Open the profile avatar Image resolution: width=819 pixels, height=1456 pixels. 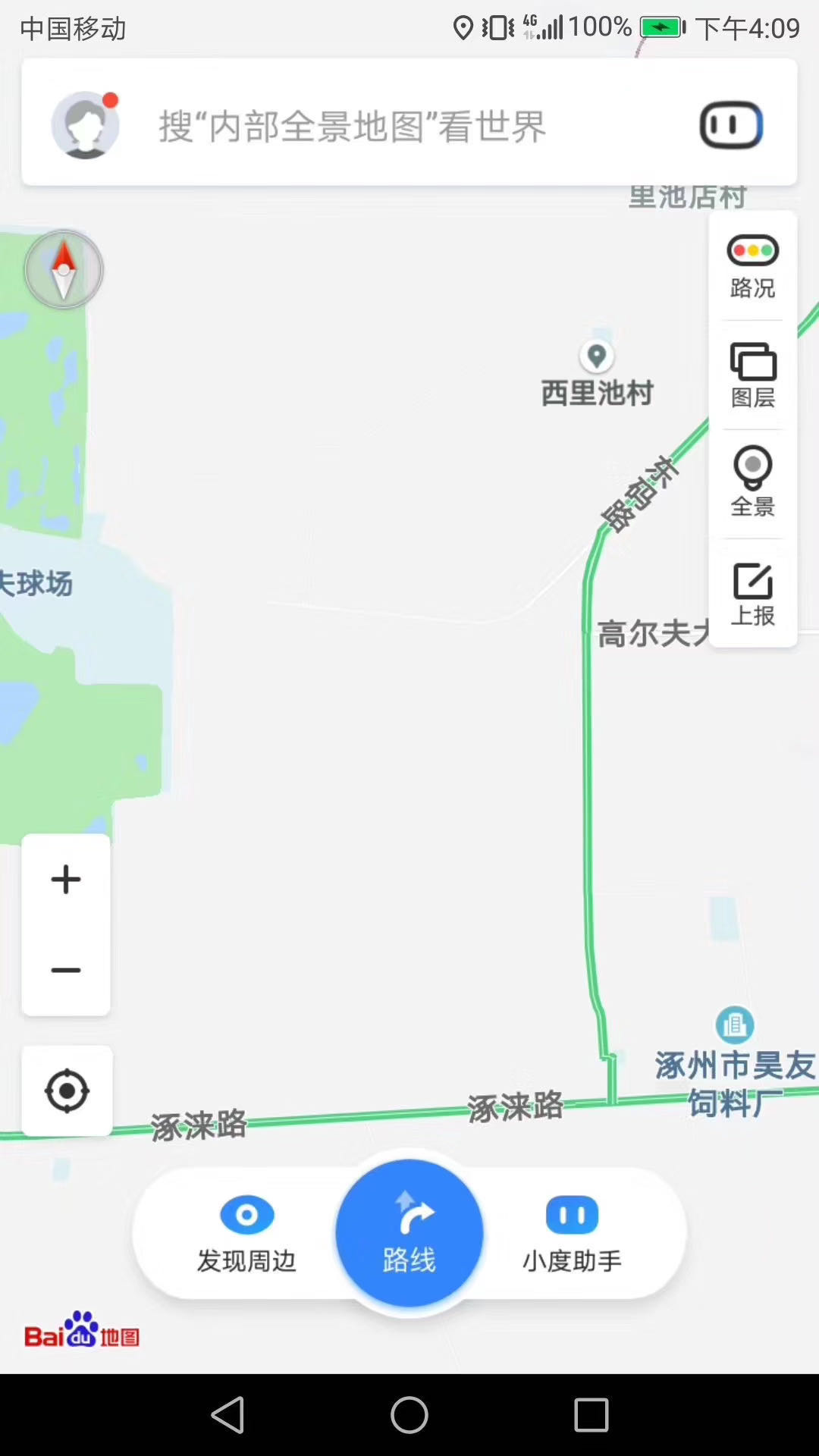(85, 125)
